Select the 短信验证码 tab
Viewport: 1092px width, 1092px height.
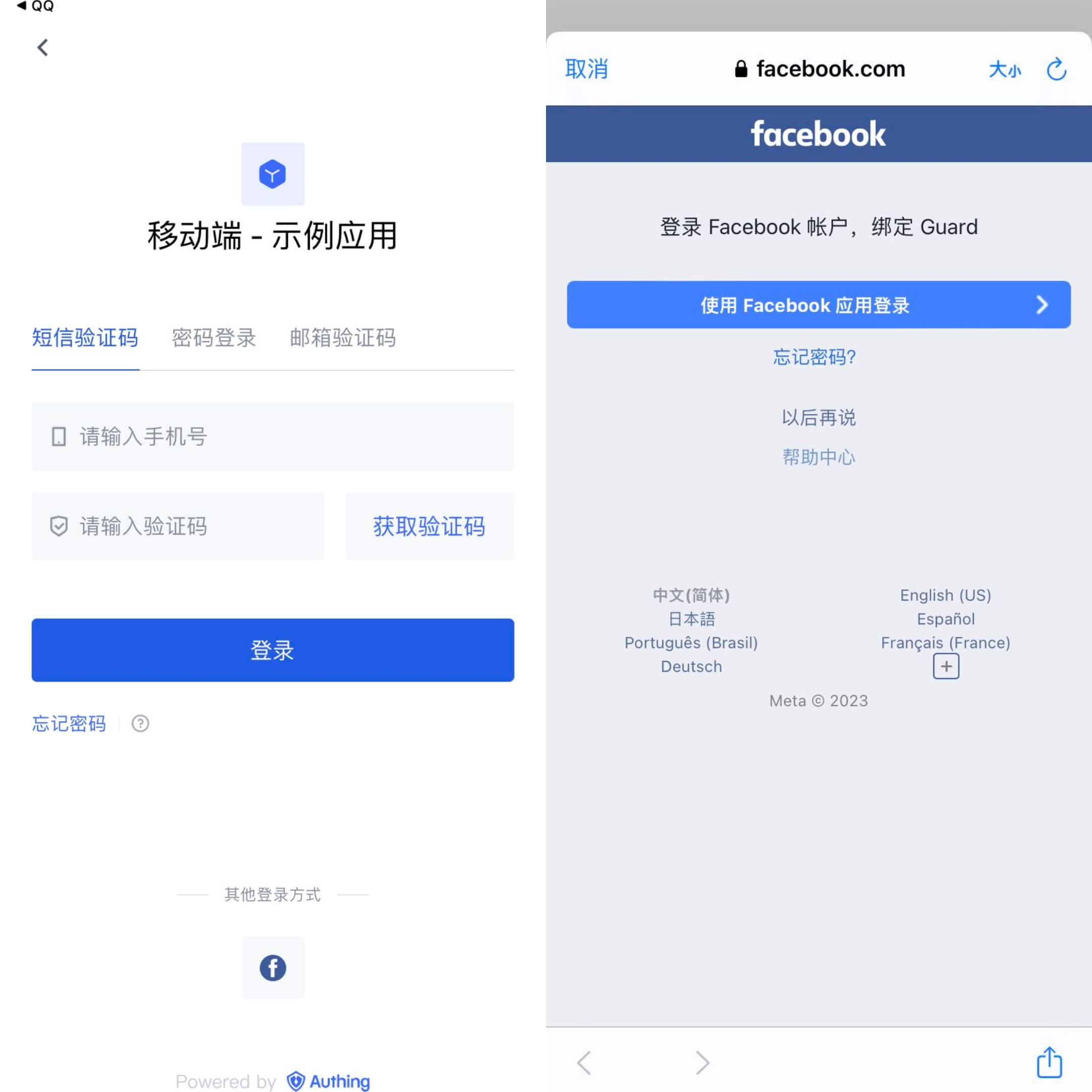tap(85, 338)
